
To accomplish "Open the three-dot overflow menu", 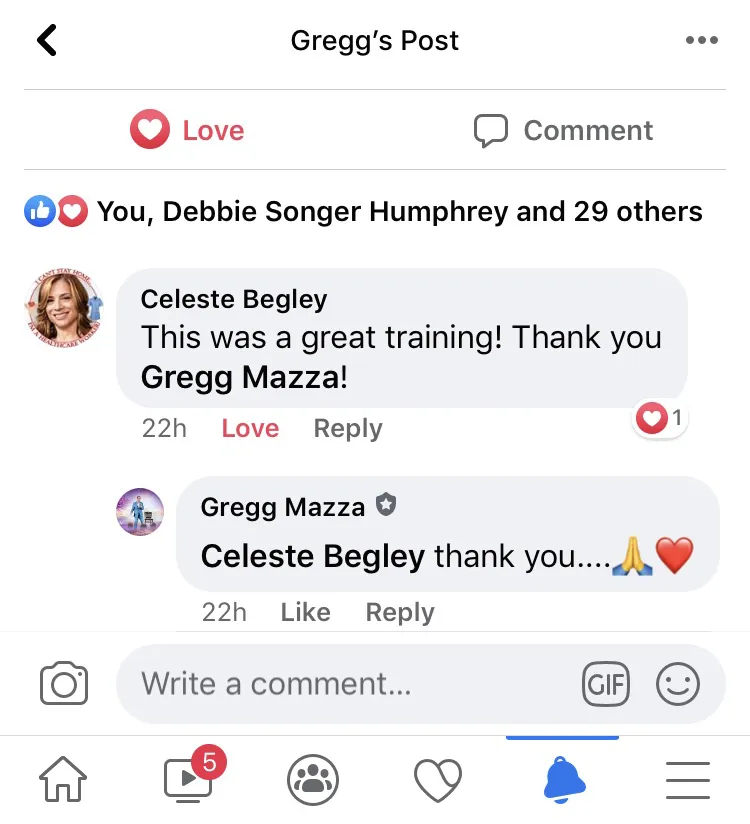I will [701, 40].
